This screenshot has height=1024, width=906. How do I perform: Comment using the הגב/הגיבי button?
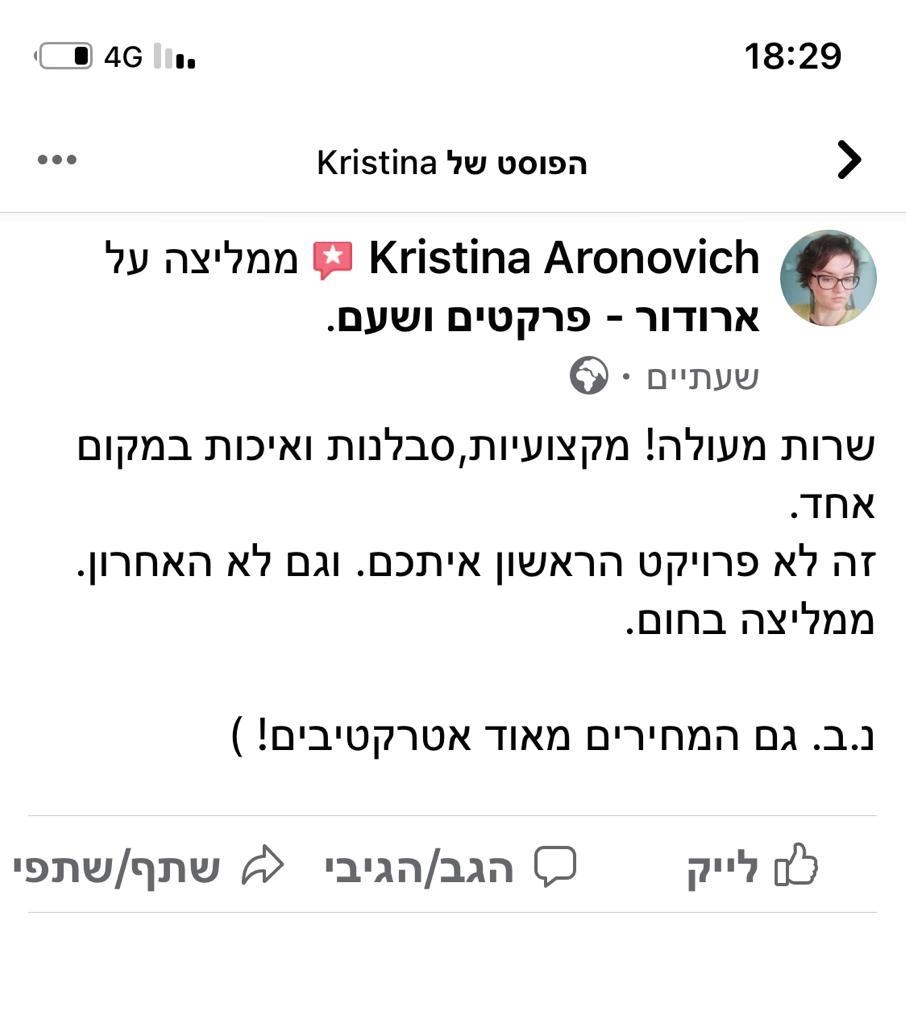[450, 867]
